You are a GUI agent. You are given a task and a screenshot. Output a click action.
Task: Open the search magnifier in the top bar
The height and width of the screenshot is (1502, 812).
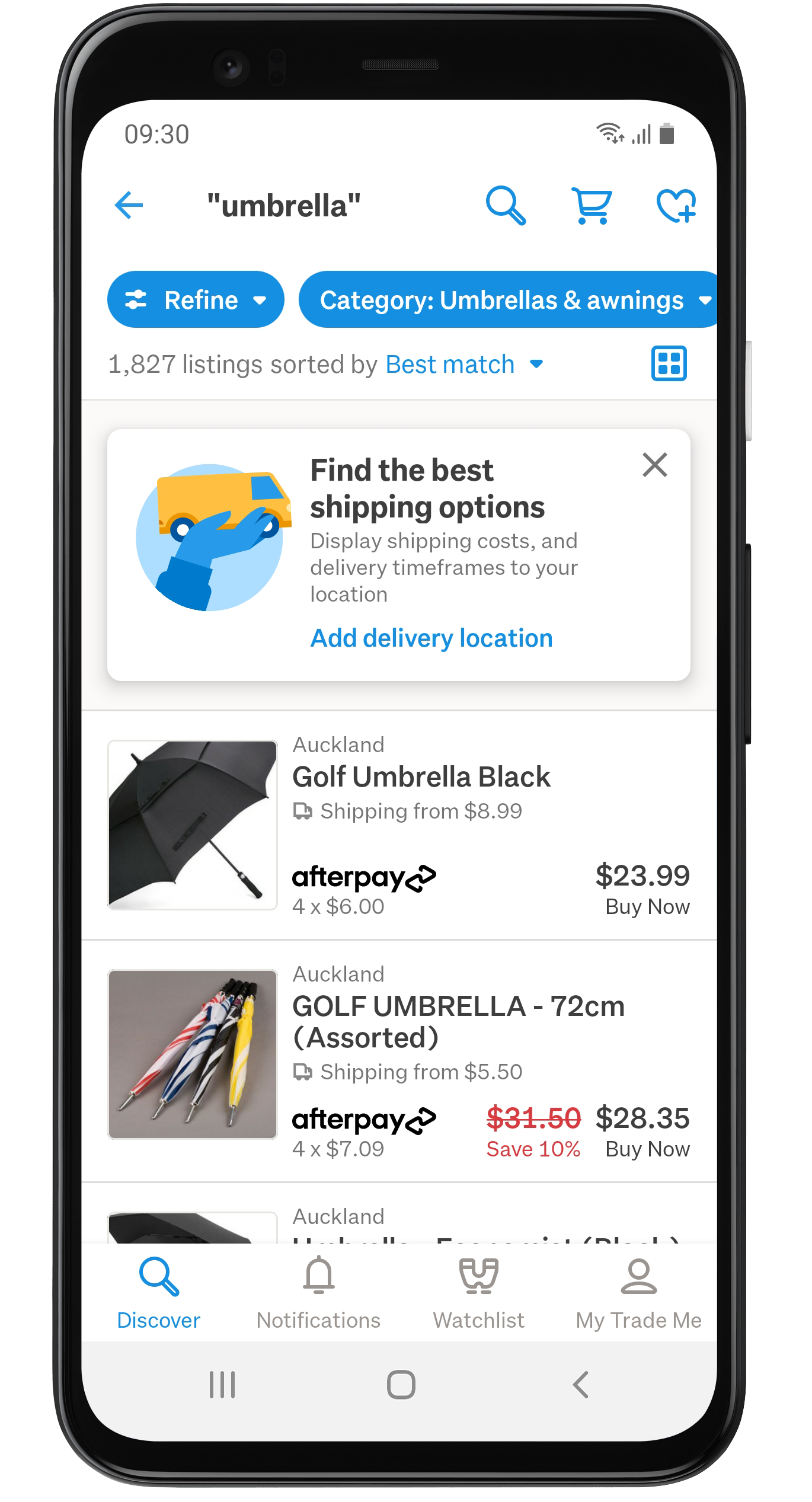tap(506, 206)
